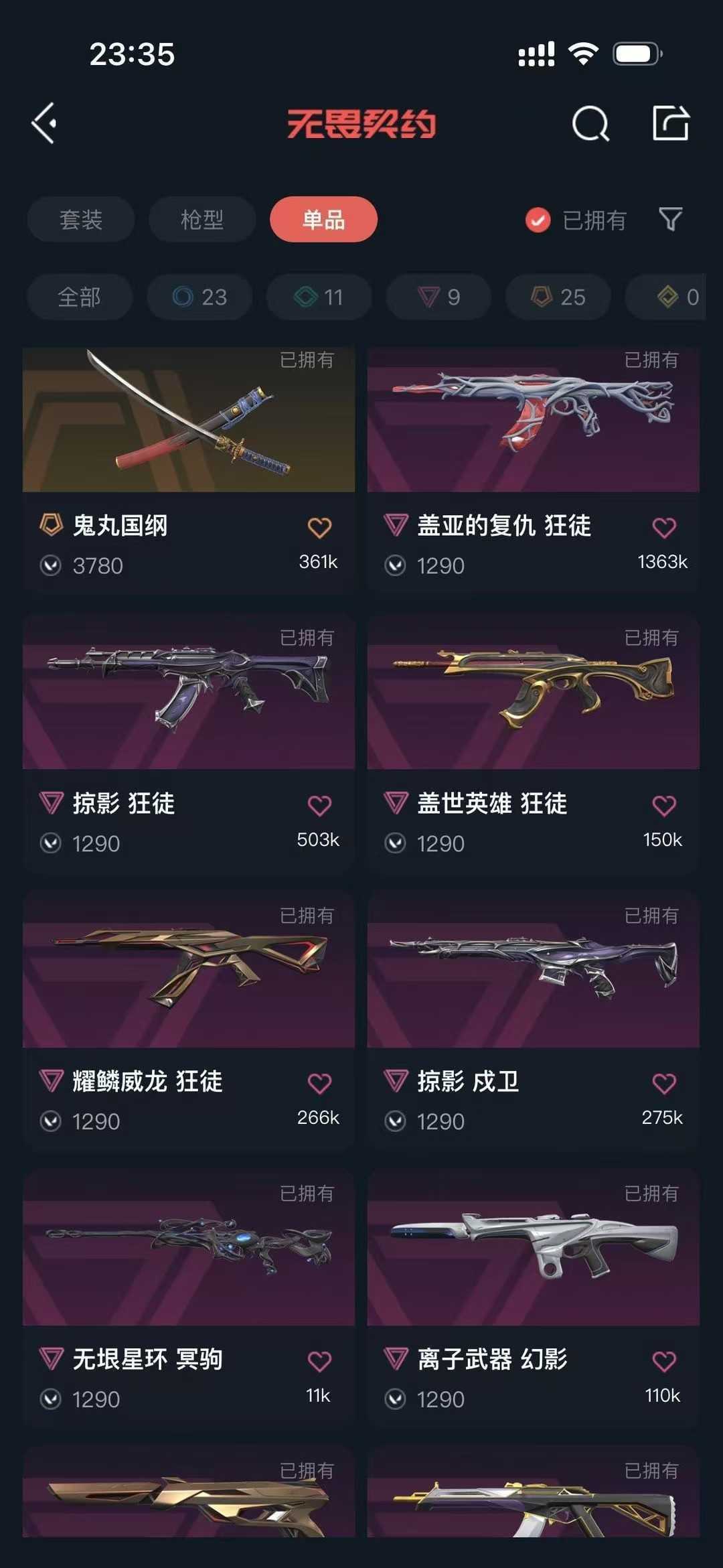Favorite the 盖亚的复仇 狂徒 skin

pyautogui.click(x=665, y=527)
